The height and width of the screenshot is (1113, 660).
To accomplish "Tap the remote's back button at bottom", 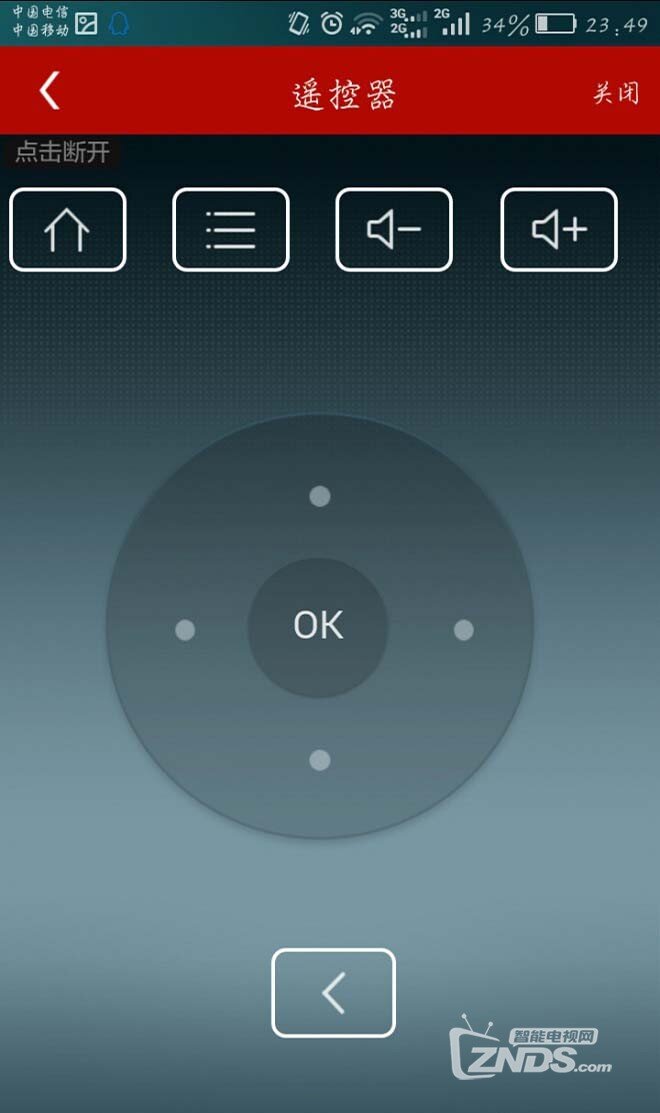I will tap(333, 993).
